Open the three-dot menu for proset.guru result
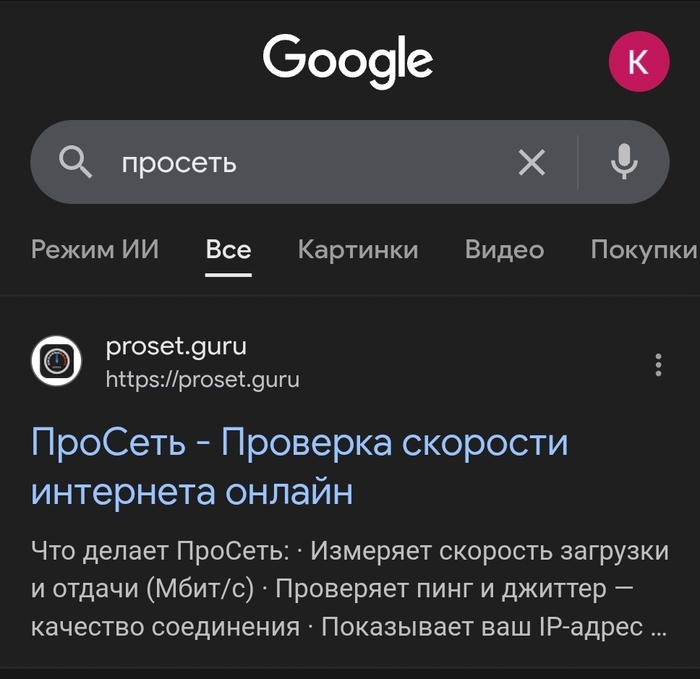The image size is (700, 679). coord(658,364)
